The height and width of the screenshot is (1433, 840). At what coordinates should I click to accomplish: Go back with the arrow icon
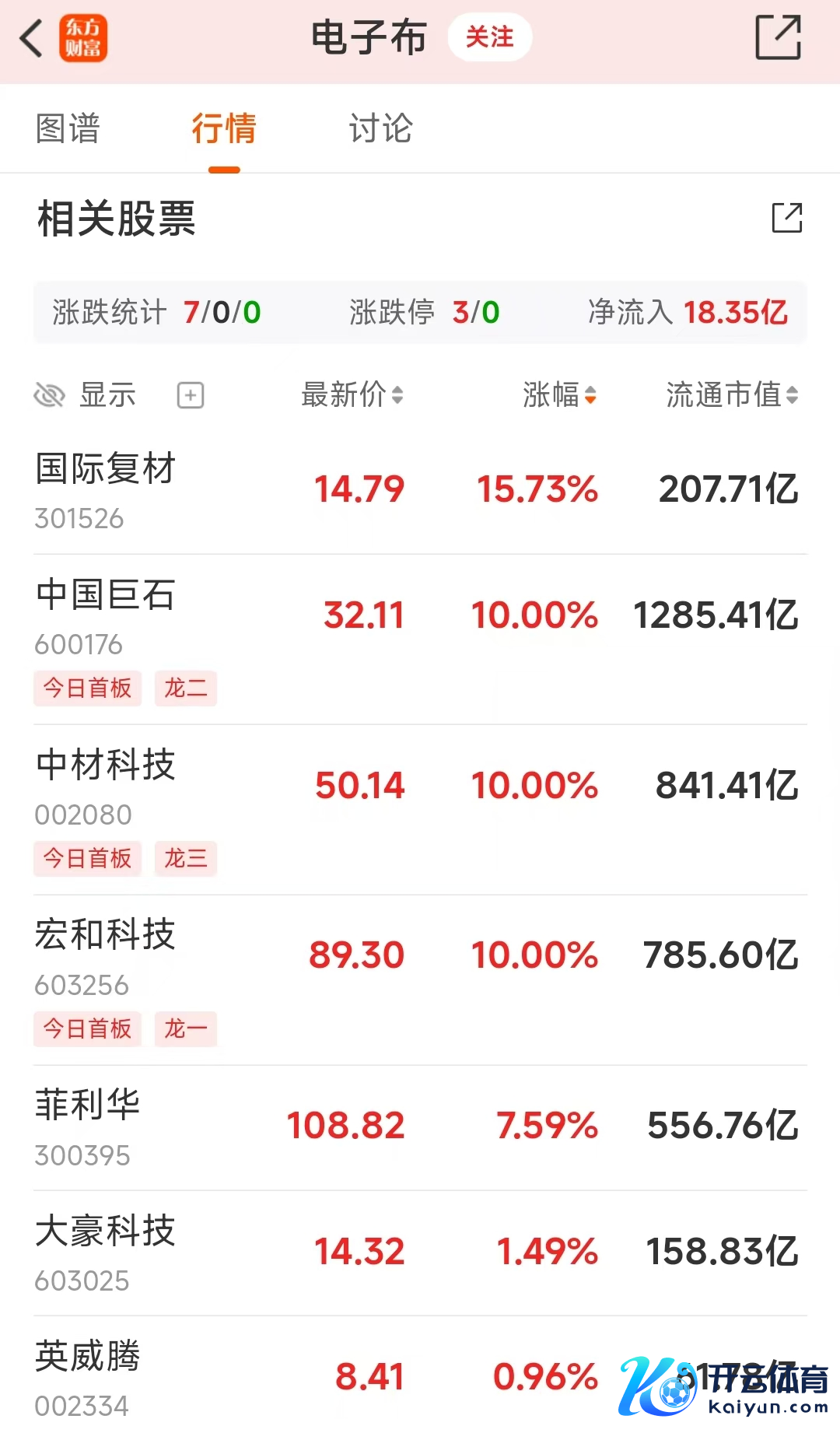coord(31,38)
